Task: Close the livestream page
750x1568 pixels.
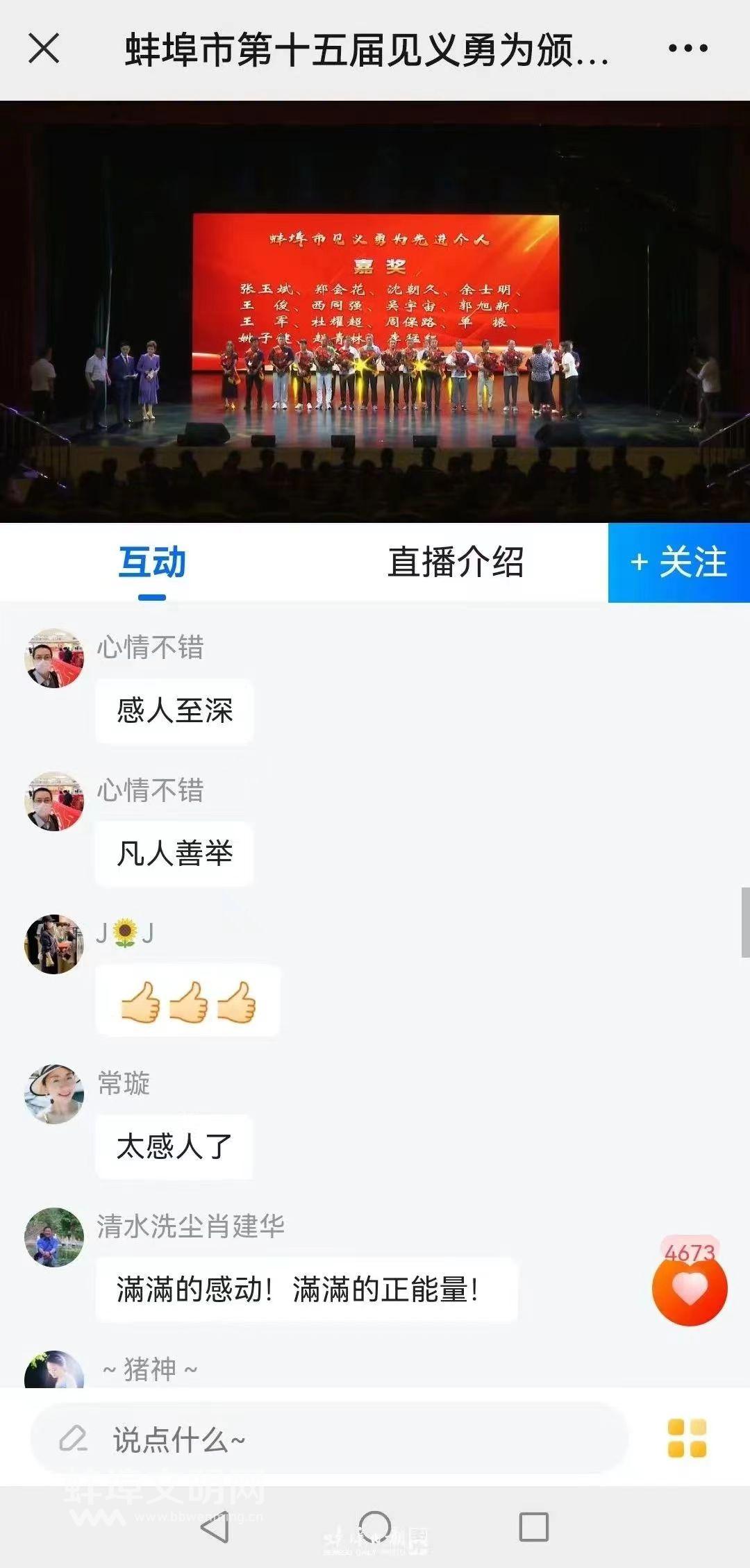Action: [x=44, y=49]
